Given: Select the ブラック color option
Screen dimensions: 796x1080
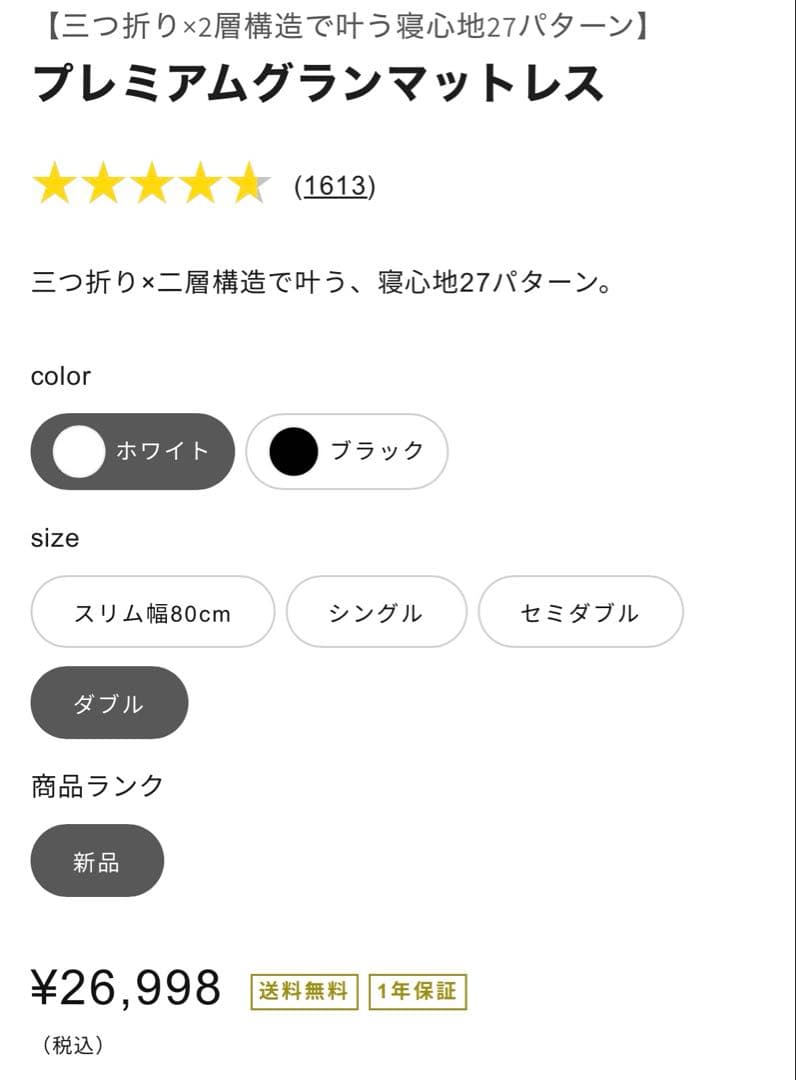Looking at the screenshot, I should [346, 452].
